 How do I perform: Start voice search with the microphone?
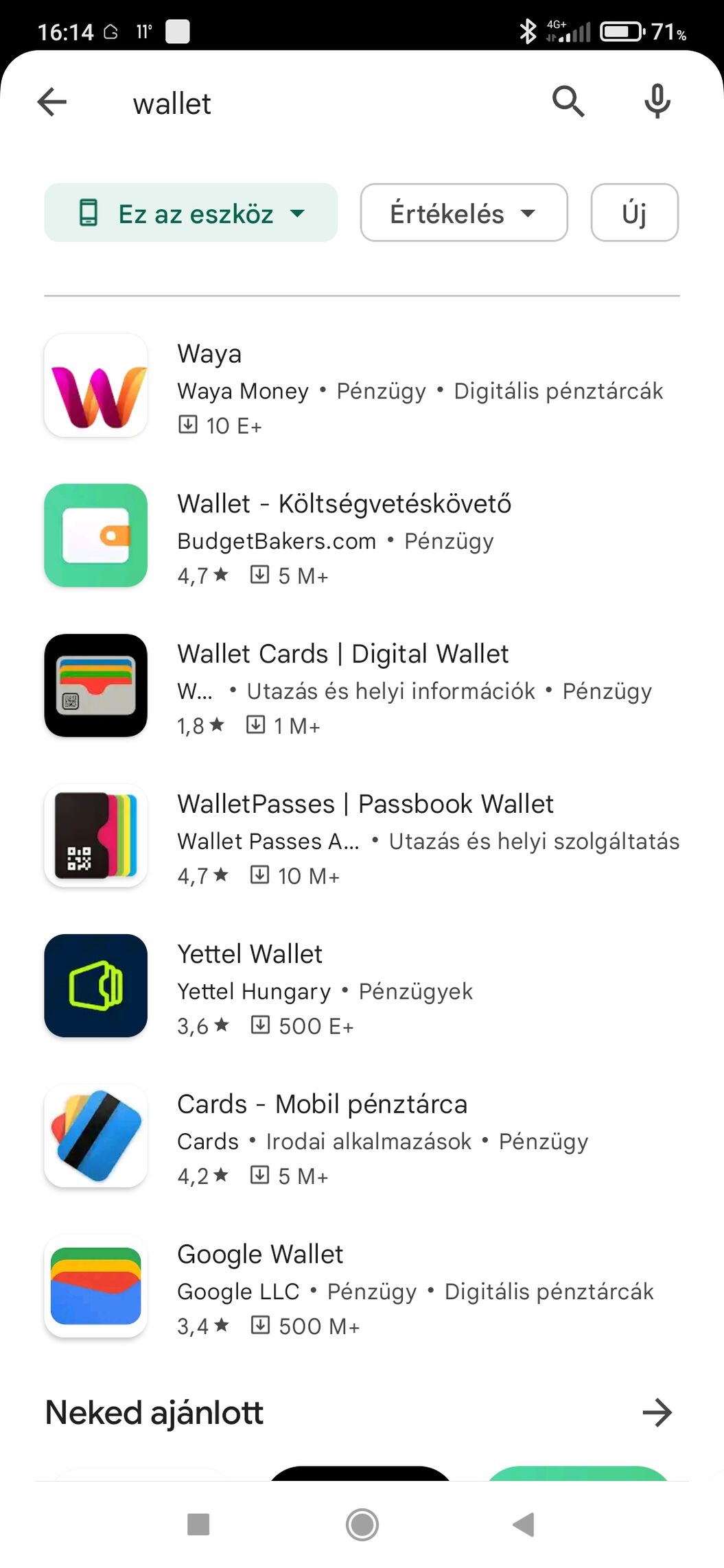657,102
